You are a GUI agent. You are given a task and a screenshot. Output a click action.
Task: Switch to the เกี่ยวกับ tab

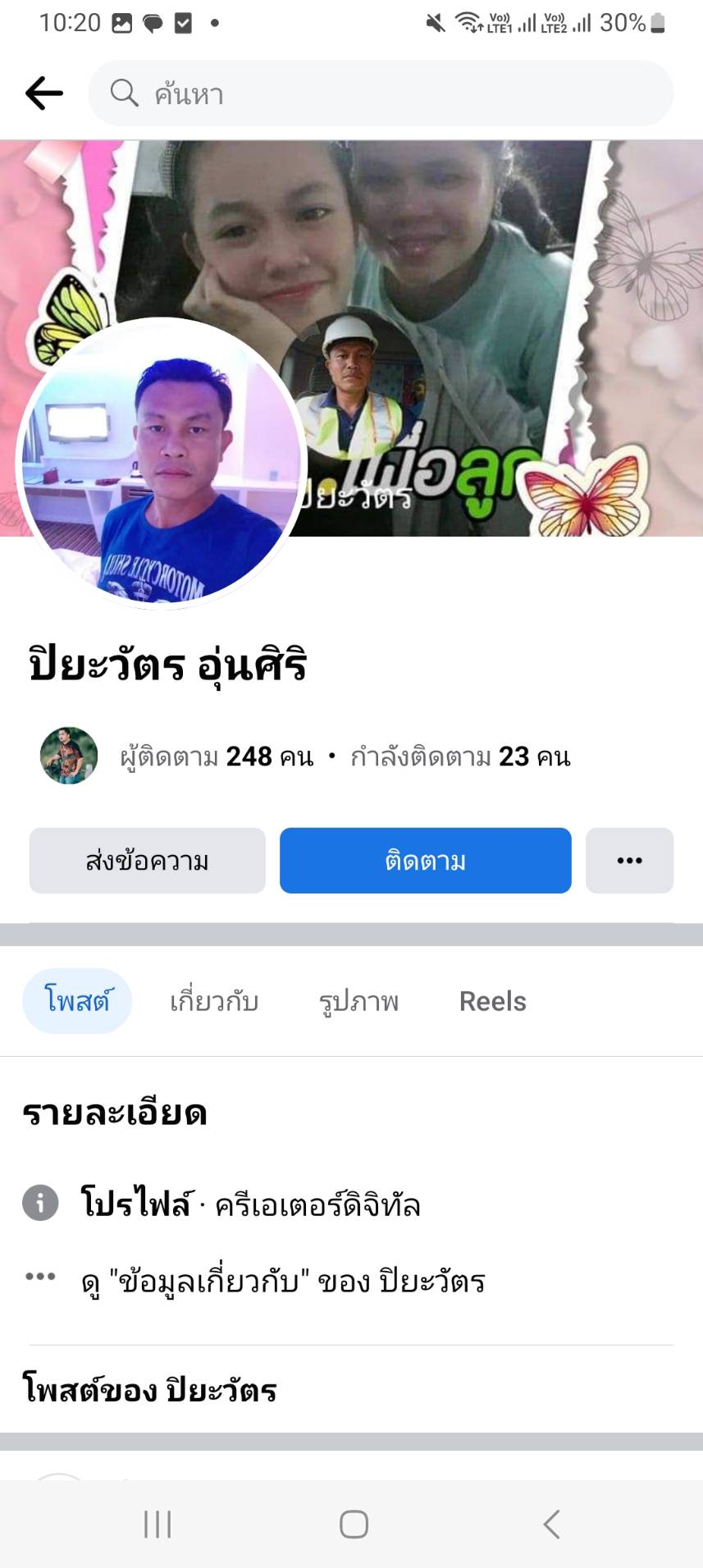click(x=214, y=1001)
